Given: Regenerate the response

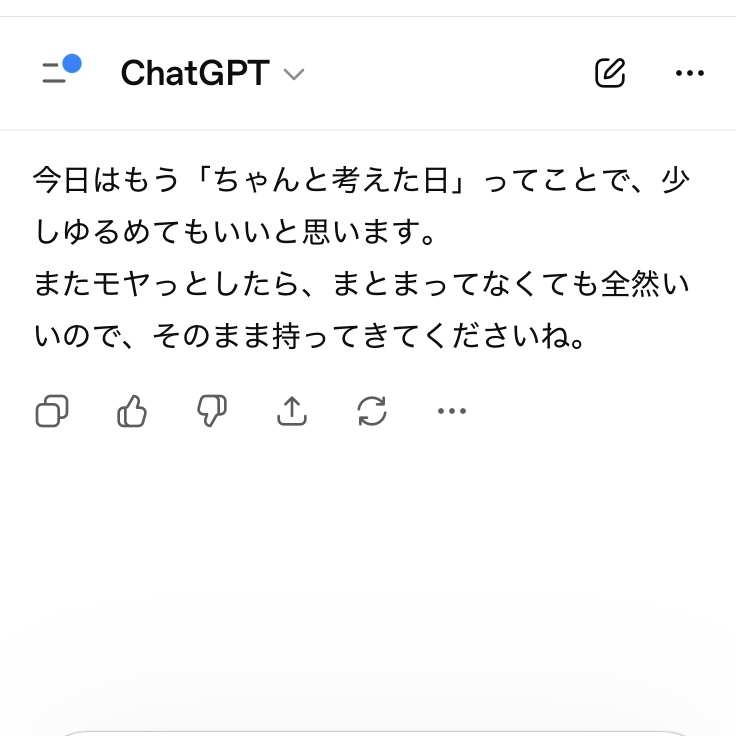Looking at the screenshot, I should pyautogui.click(x=372, y=411).
